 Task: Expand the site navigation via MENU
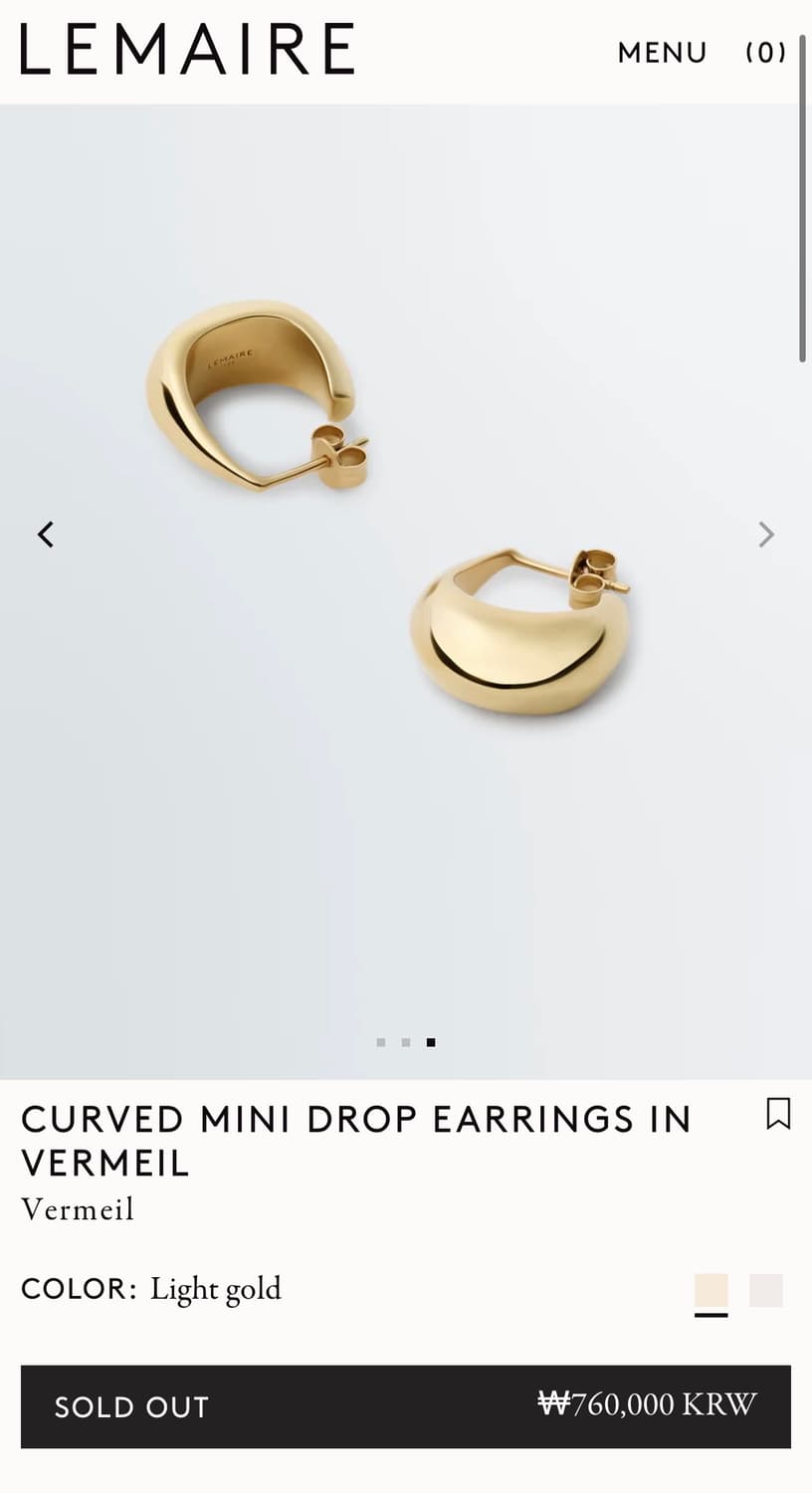[662, 53]
